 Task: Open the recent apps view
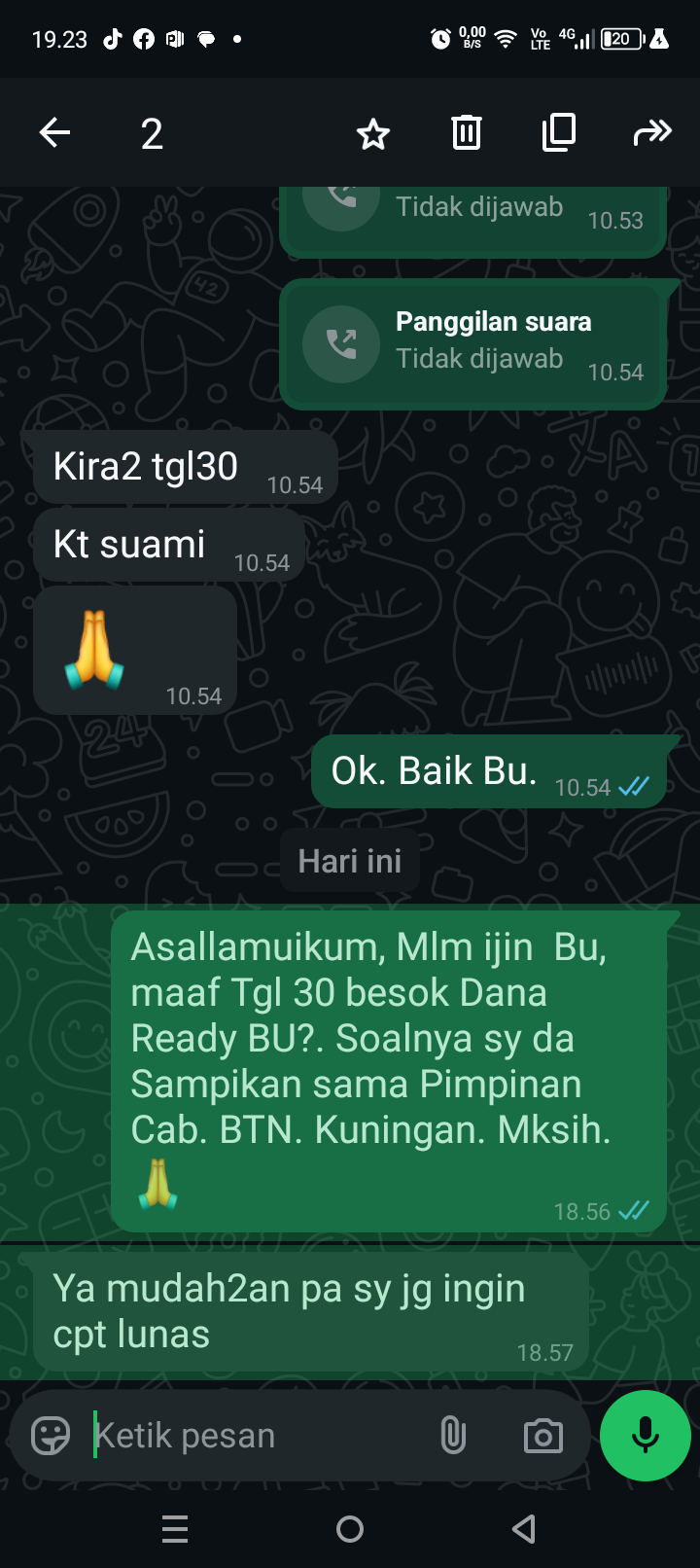(x=175, y=1530)
